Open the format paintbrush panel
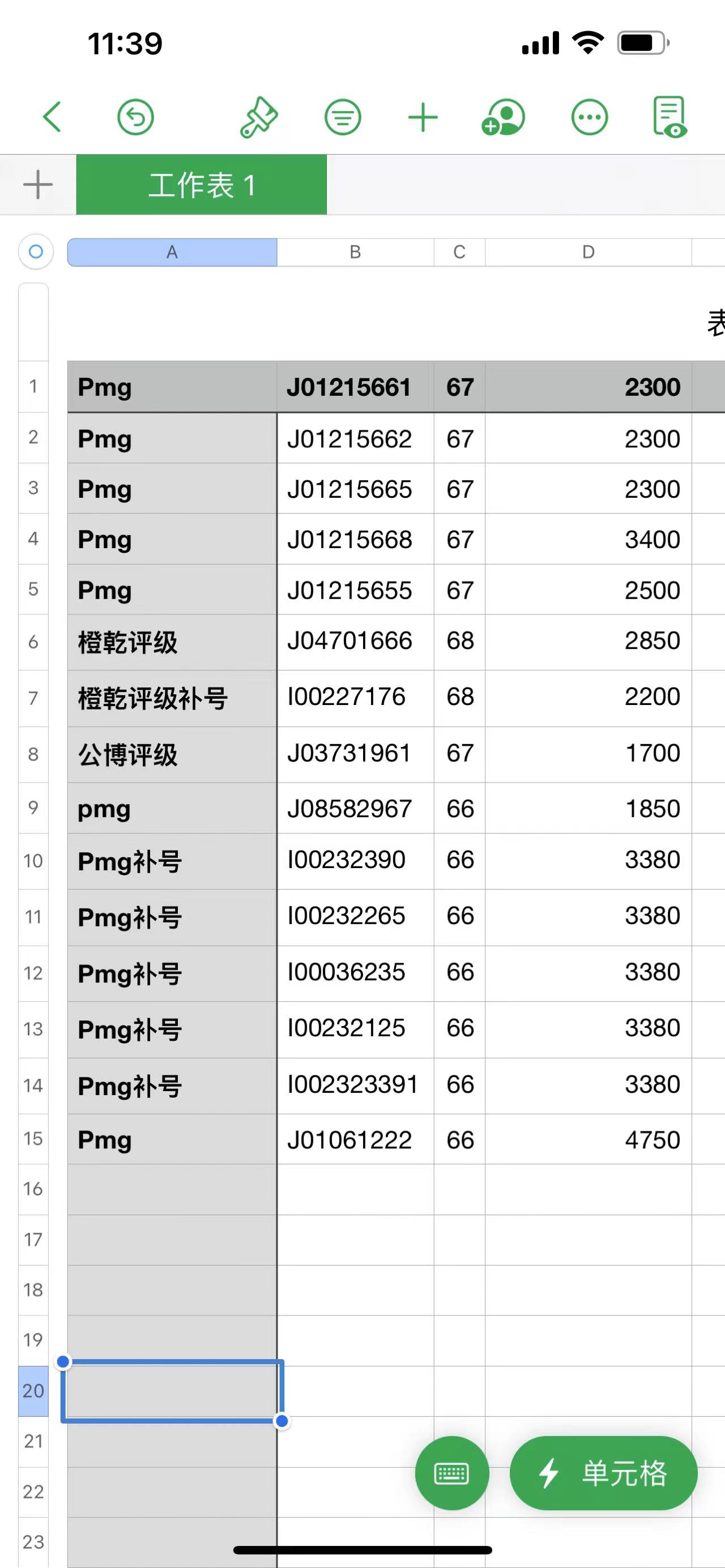The width and height of the screenshot is (725, 1568). pyautogui.click(x=259, y=117)
